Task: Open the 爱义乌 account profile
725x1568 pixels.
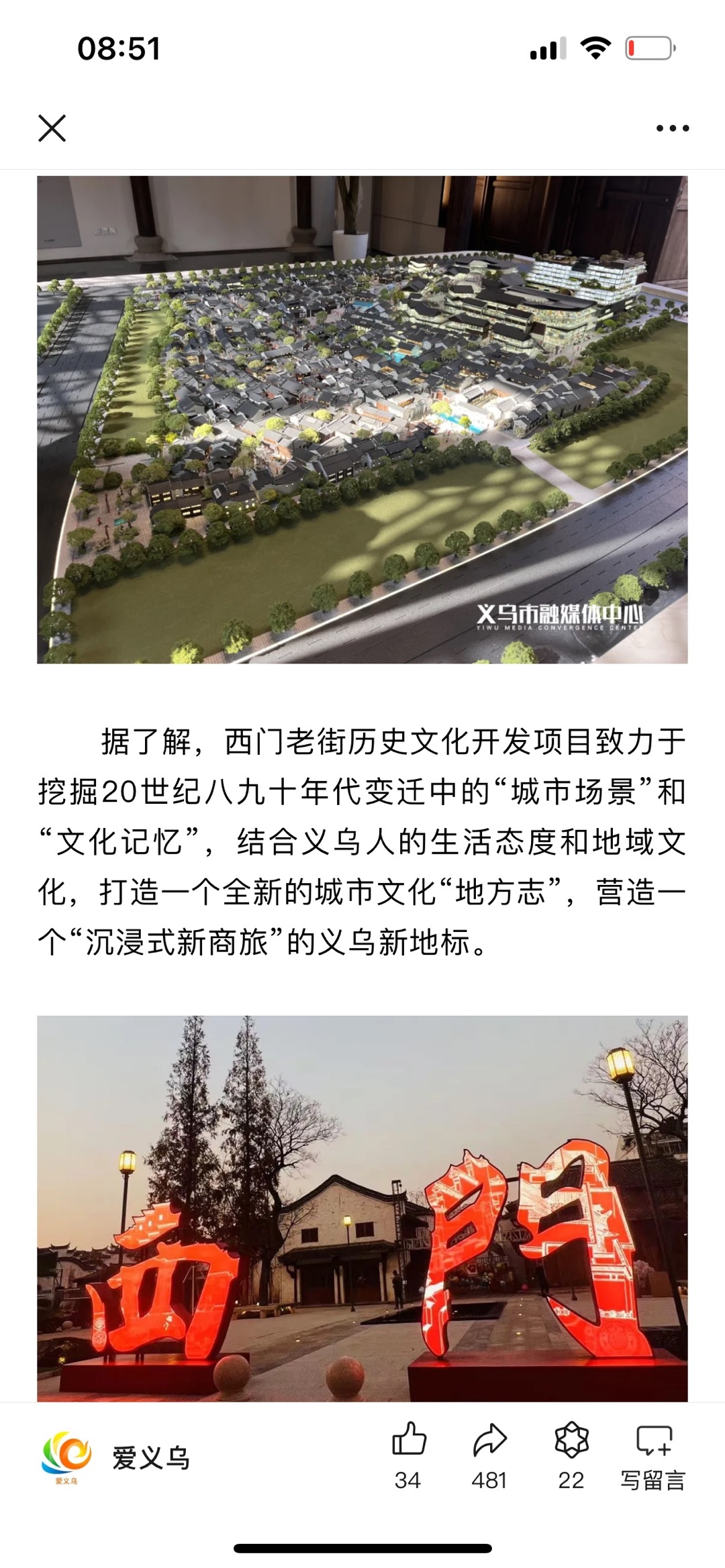Action: pyautogui.click(x=115, y=1458)
